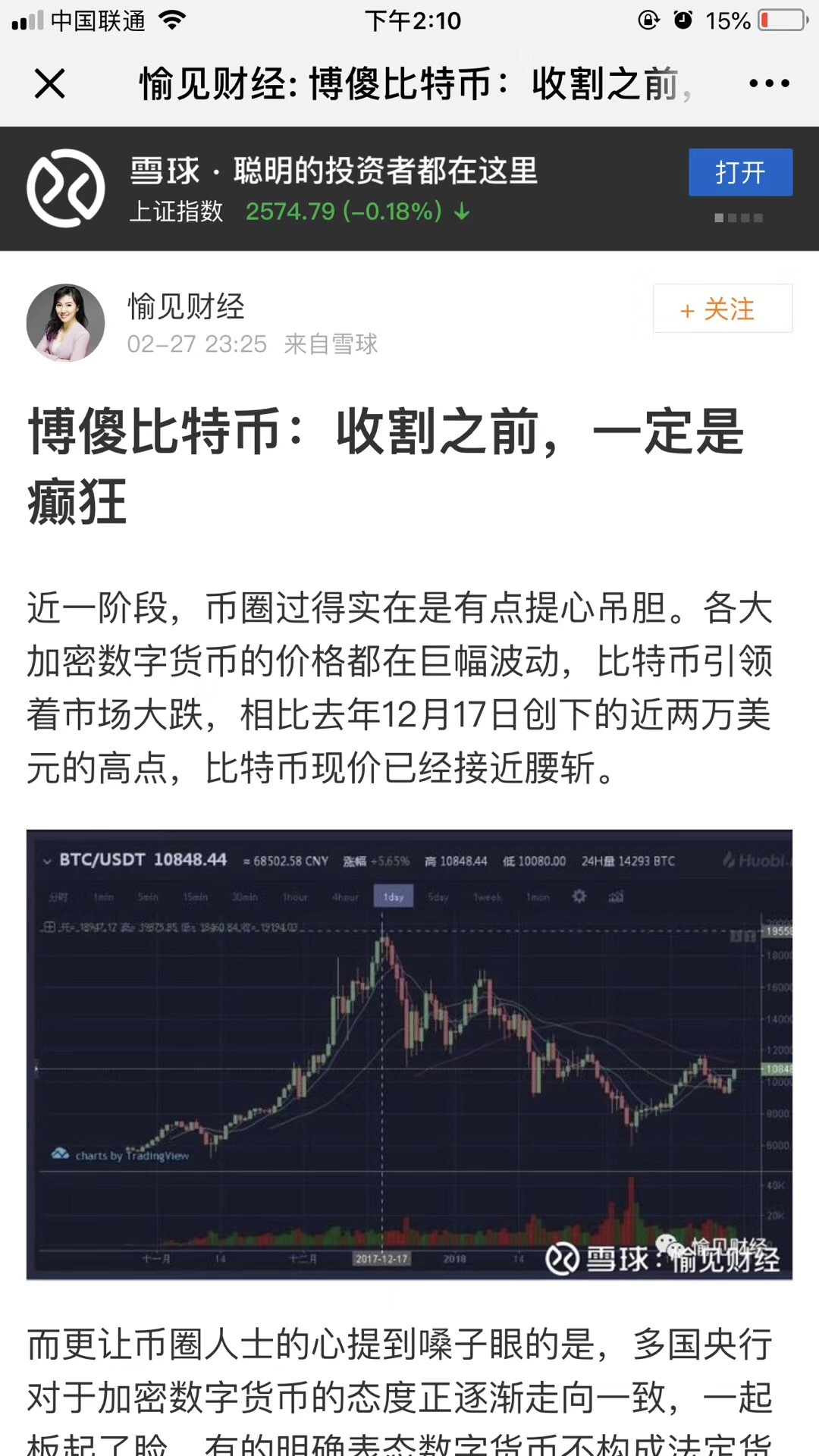819x1456 pixels.
Task: Follow 愉见财经 with the 关注 button
Action: click(x=722, y=309)
